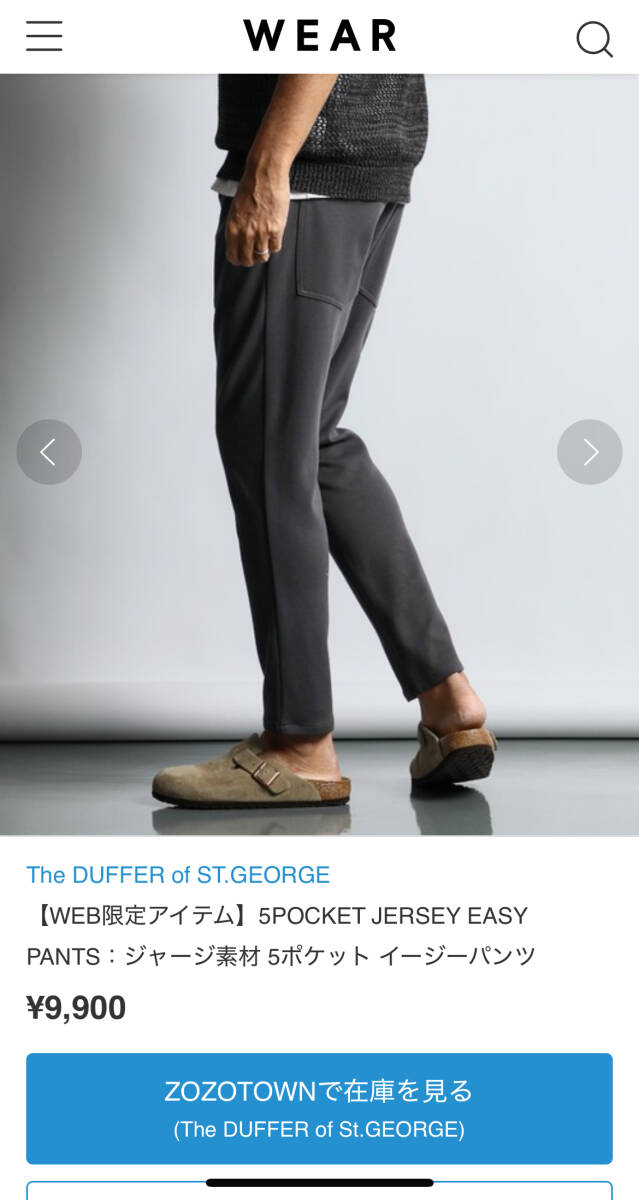Viewport: 639px width, 1200px height.
Task: Open The DUFFER of ST.GEORGE brand link
Action: click(x=178, y=875)
